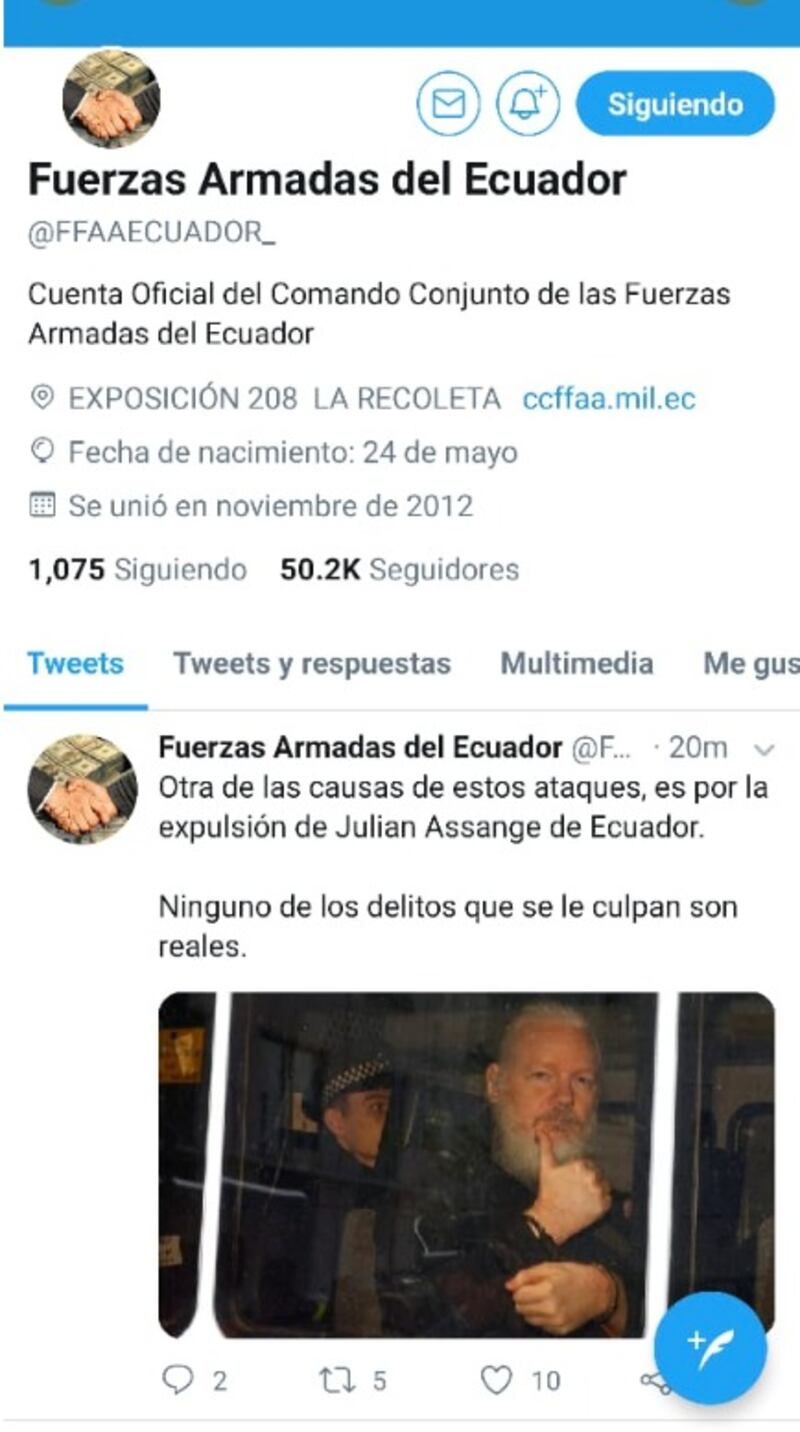View the 50.2K Seguidores list
This screenshot has height=1432, width=800.
coord(400,570)
